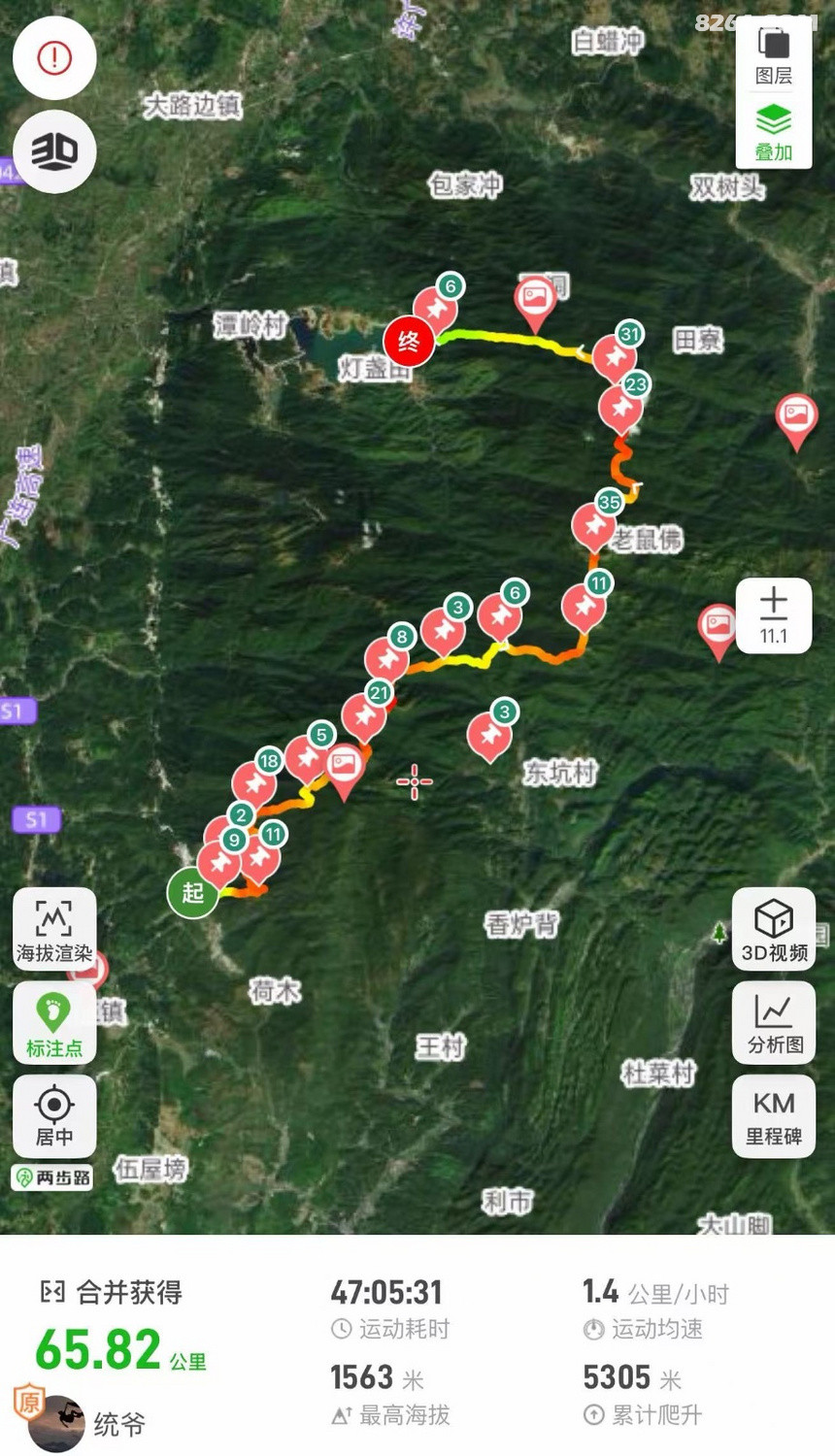Open waypoint cluster marked 31
This screenshot has width=835, height=1456.
pyautogui.click(x=615, y=357)
